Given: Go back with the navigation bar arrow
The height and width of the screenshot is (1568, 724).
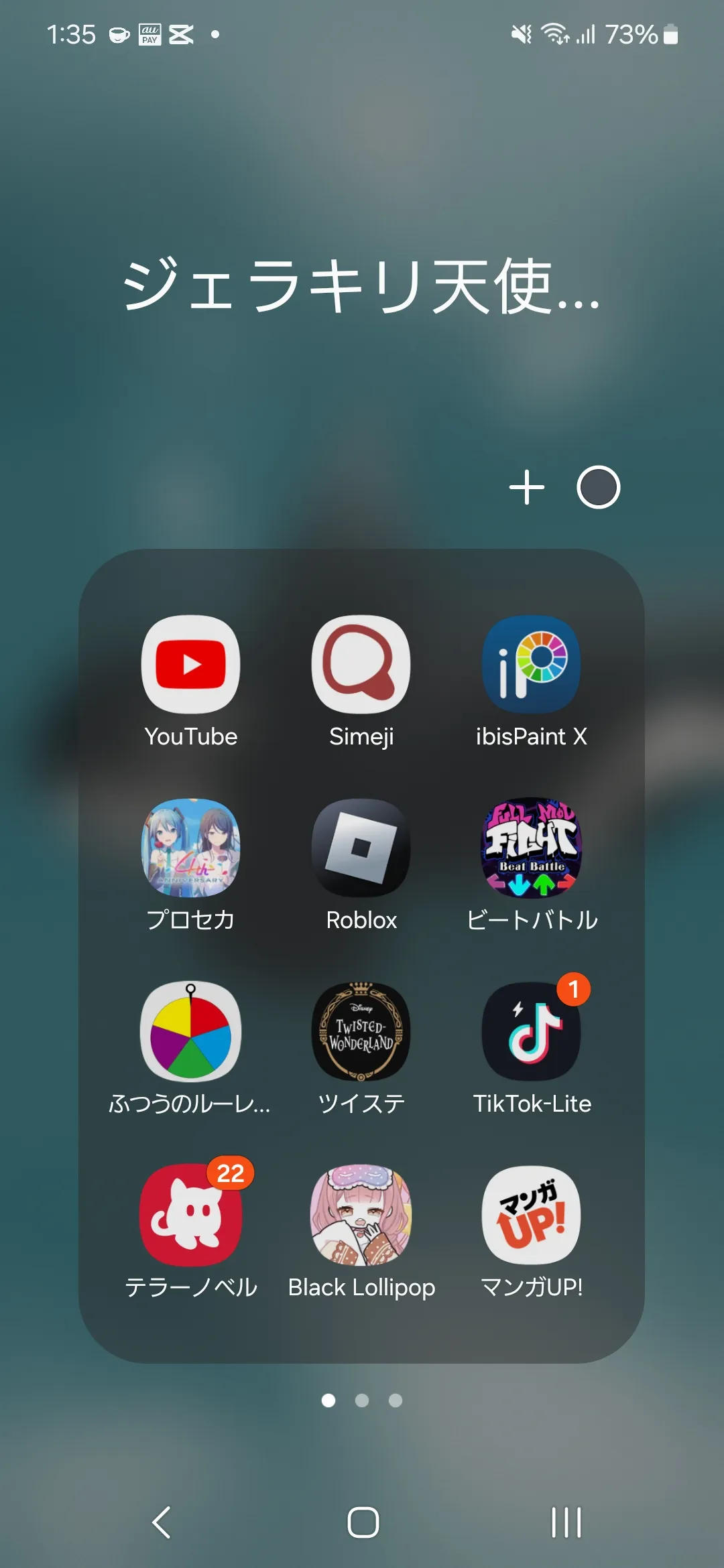Looking at the screenshot, I should [162, 1522].
